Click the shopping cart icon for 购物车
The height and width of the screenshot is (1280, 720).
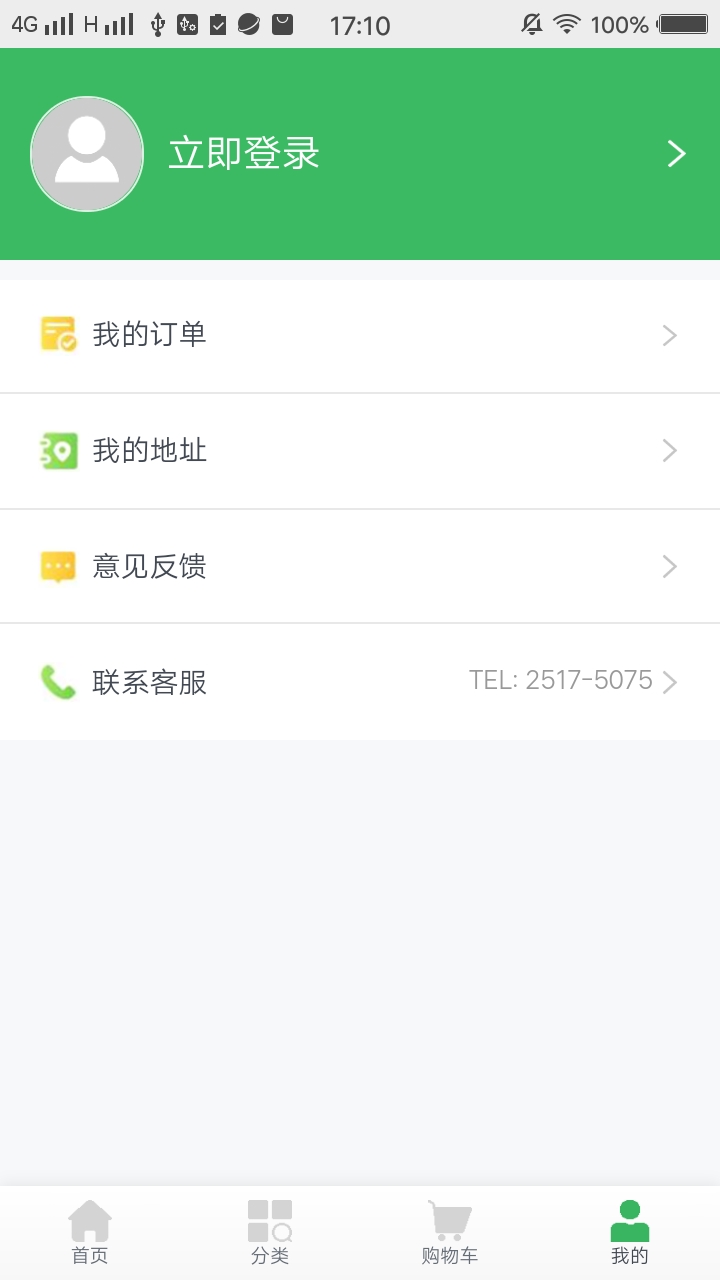click(449, 1219)
